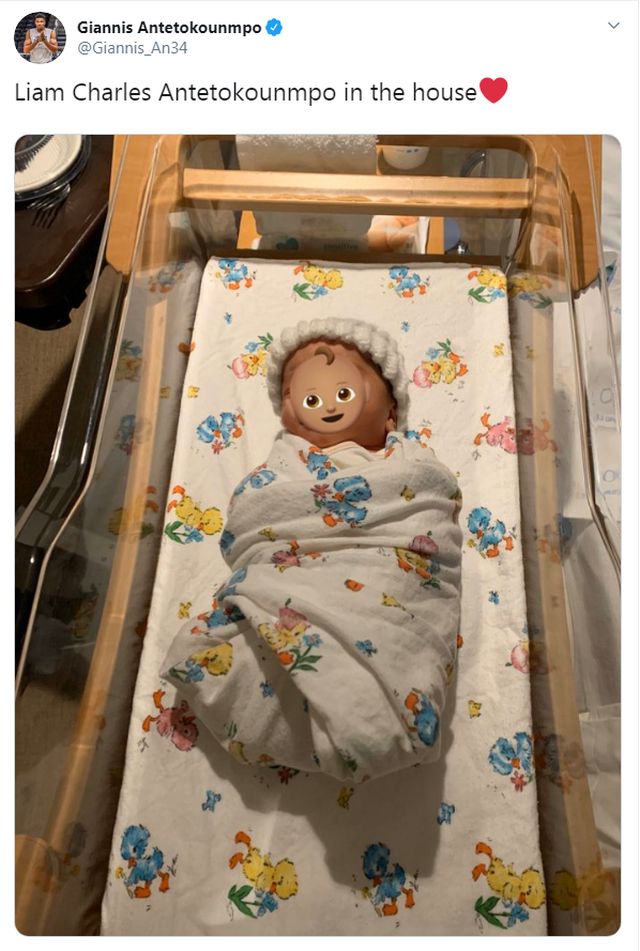This screenshot has height=951, width=640.
Task: Open Giannis Antetokounmpo's profile picture
Action: (x=39, y=38)
